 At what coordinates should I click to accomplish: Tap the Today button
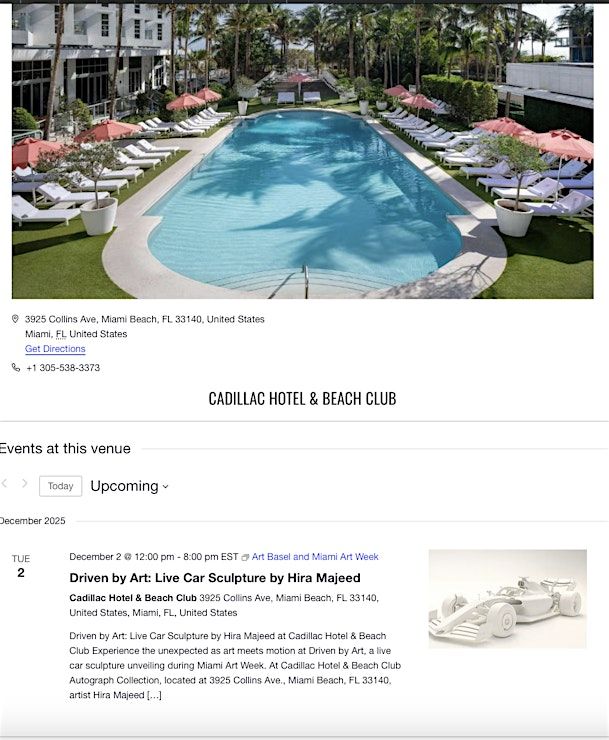pos(61,486)
